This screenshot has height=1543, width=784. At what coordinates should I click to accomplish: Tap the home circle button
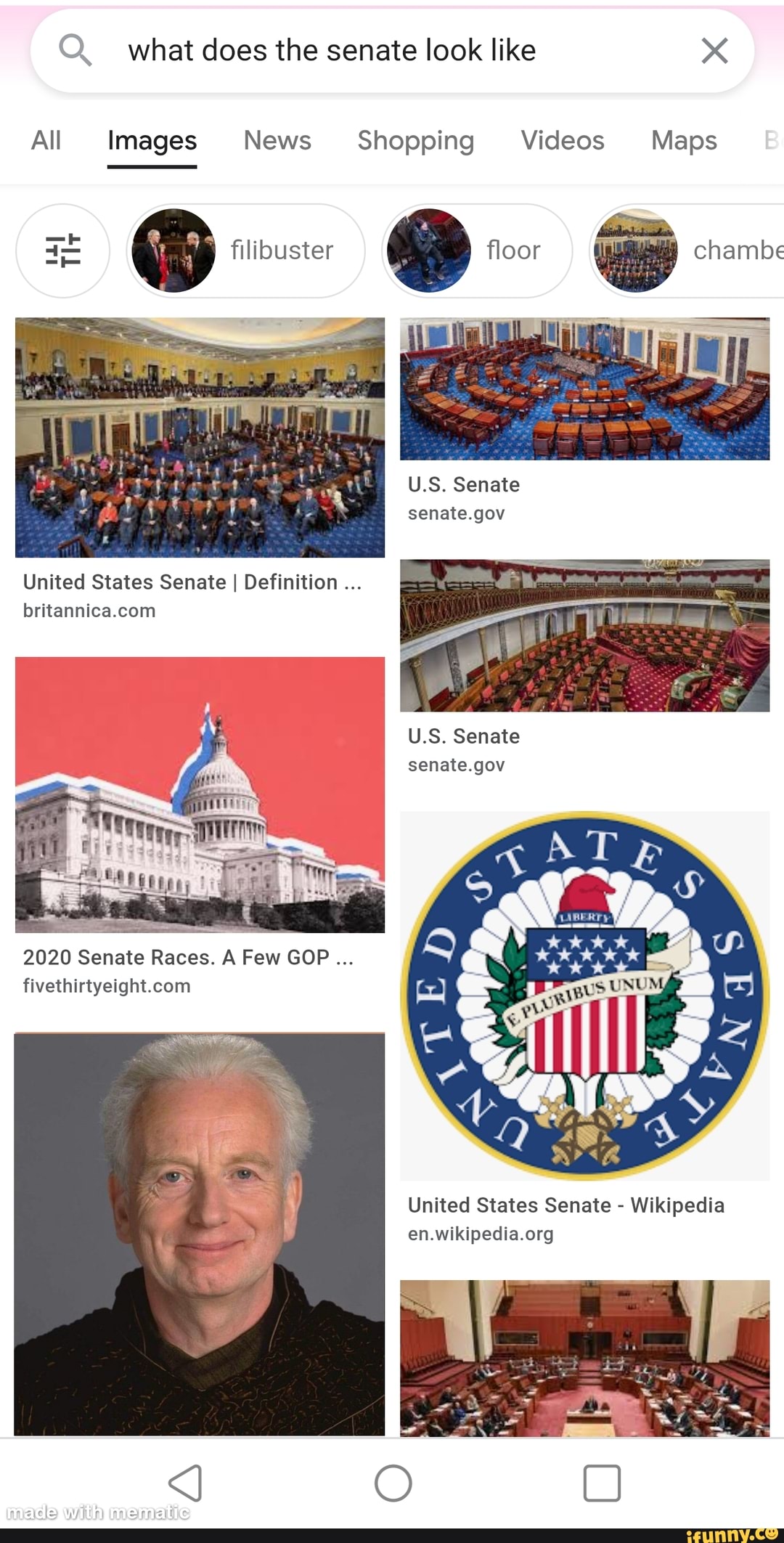(x=392, y=1484)
